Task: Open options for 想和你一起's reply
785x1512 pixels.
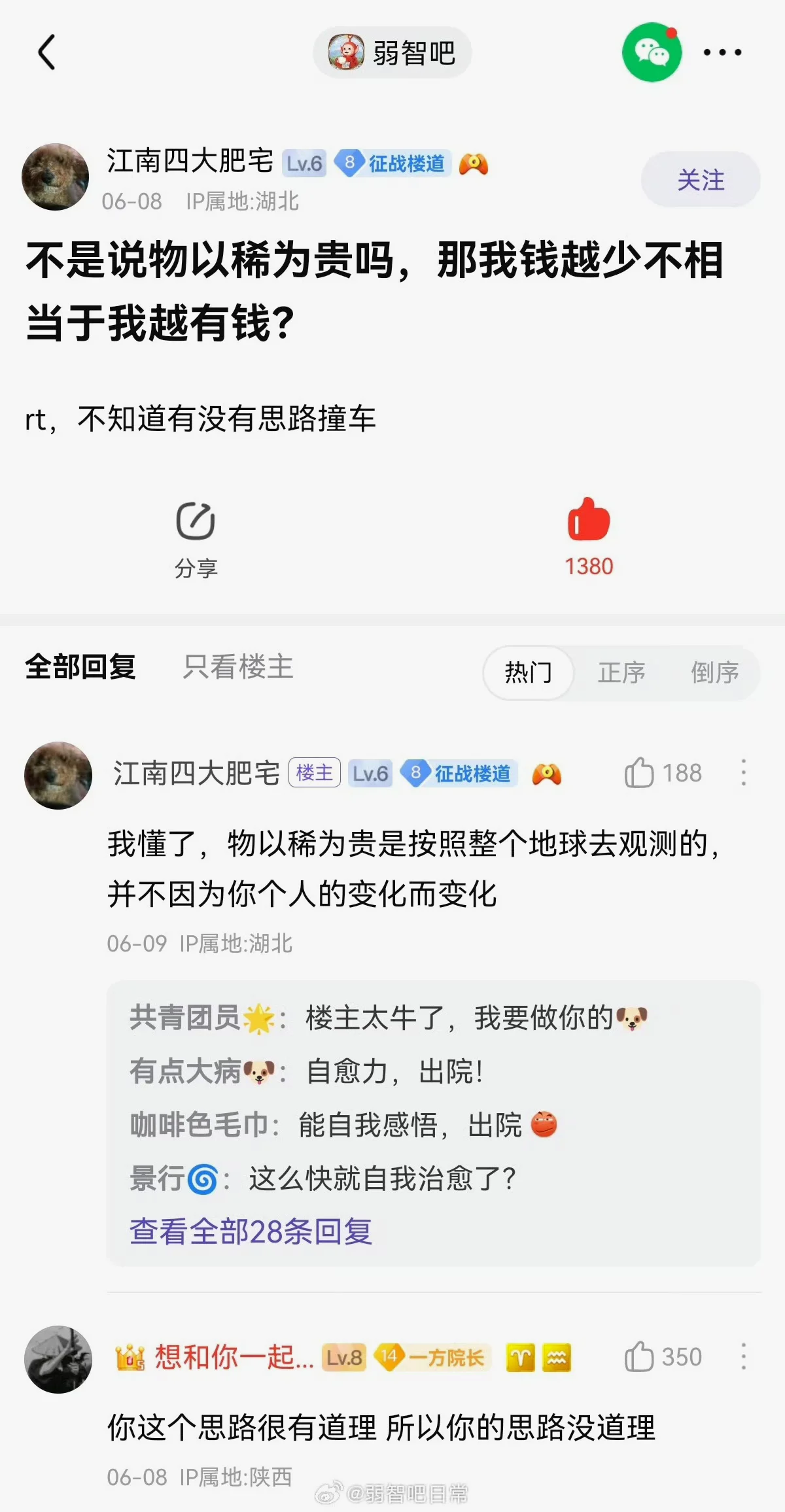Action: (x=743, y=1357)
